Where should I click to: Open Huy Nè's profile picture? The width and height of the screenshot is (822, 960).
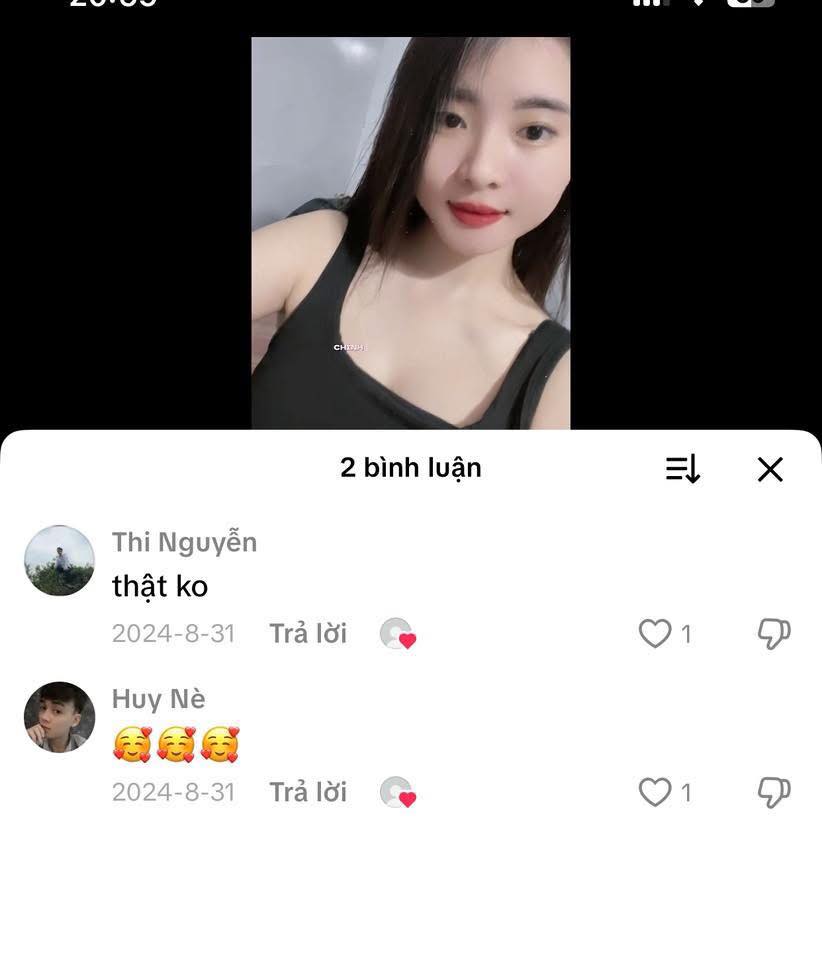pos(59,718)
